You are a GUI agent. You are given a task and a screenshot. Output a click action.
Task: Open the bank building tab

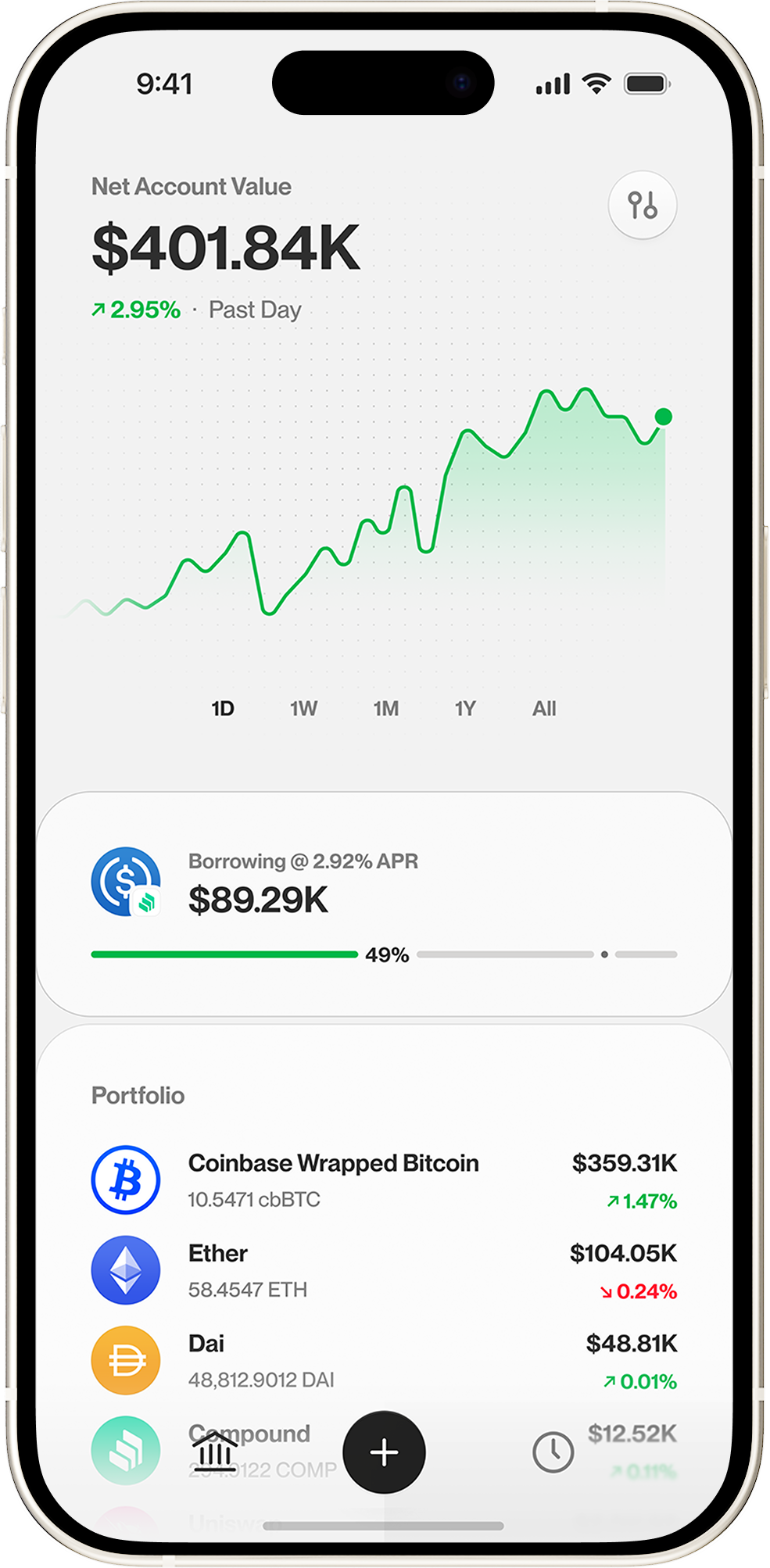click(x=214, y=1452)
